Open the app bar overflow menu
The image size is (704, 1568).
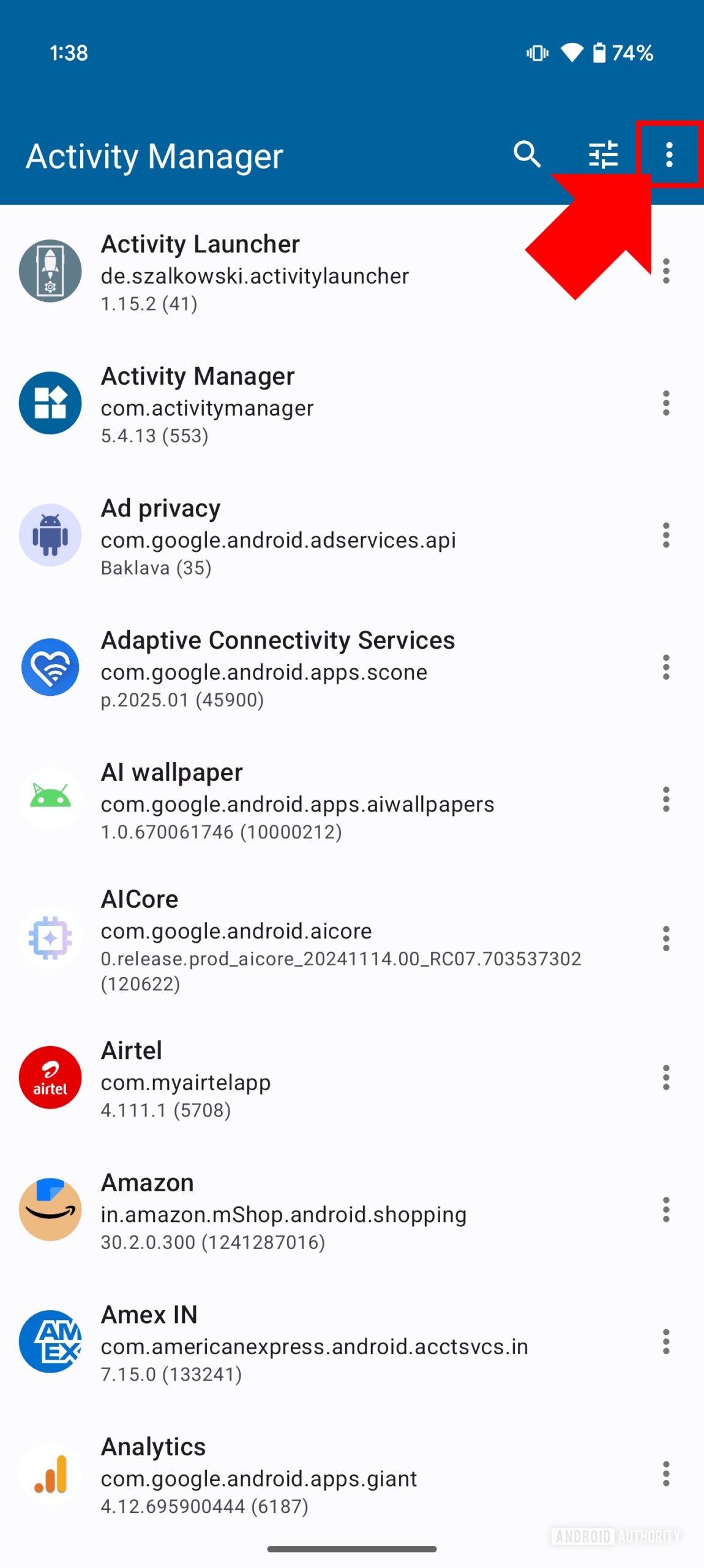click(x=669, y=154)
